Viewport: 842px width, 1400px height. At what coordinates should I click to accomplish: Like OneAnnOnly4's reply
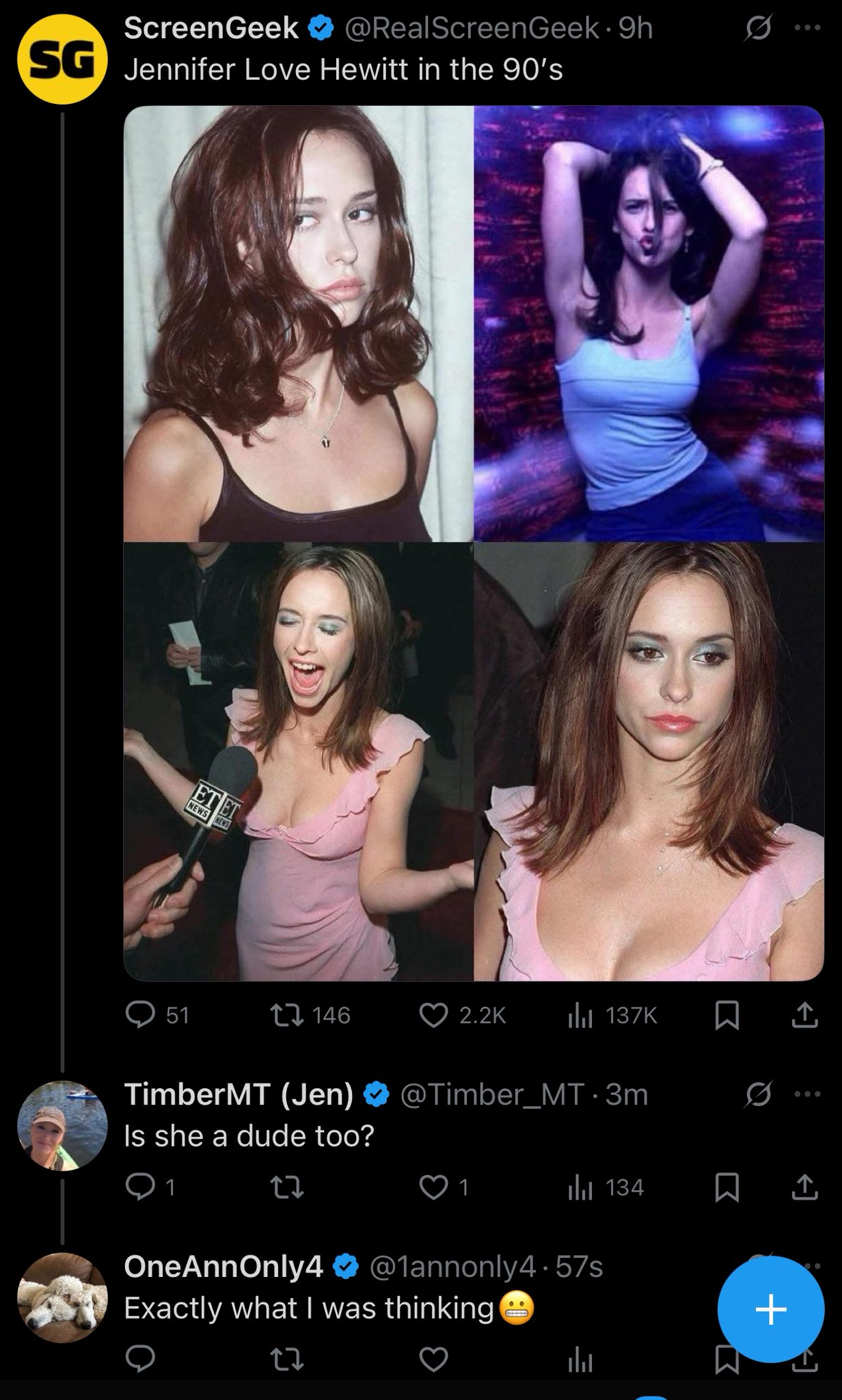tap(433, 1360)
